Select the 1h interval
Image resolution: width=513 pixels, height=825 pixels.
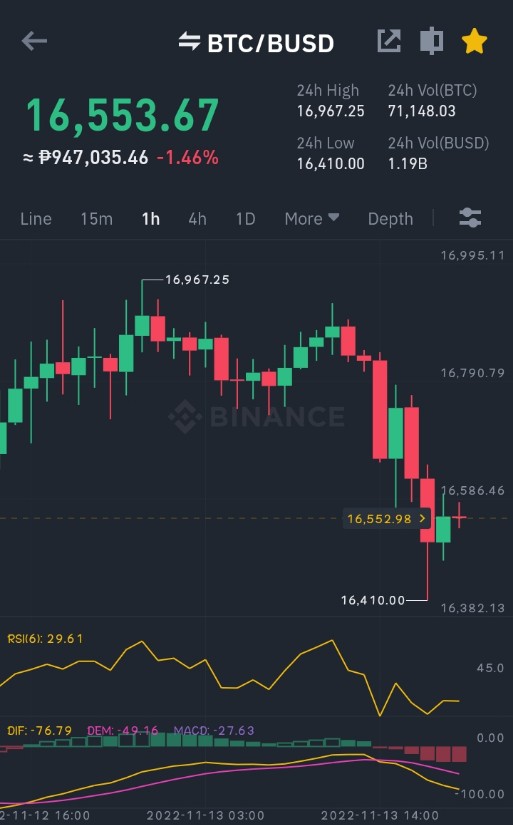point(150,219)
